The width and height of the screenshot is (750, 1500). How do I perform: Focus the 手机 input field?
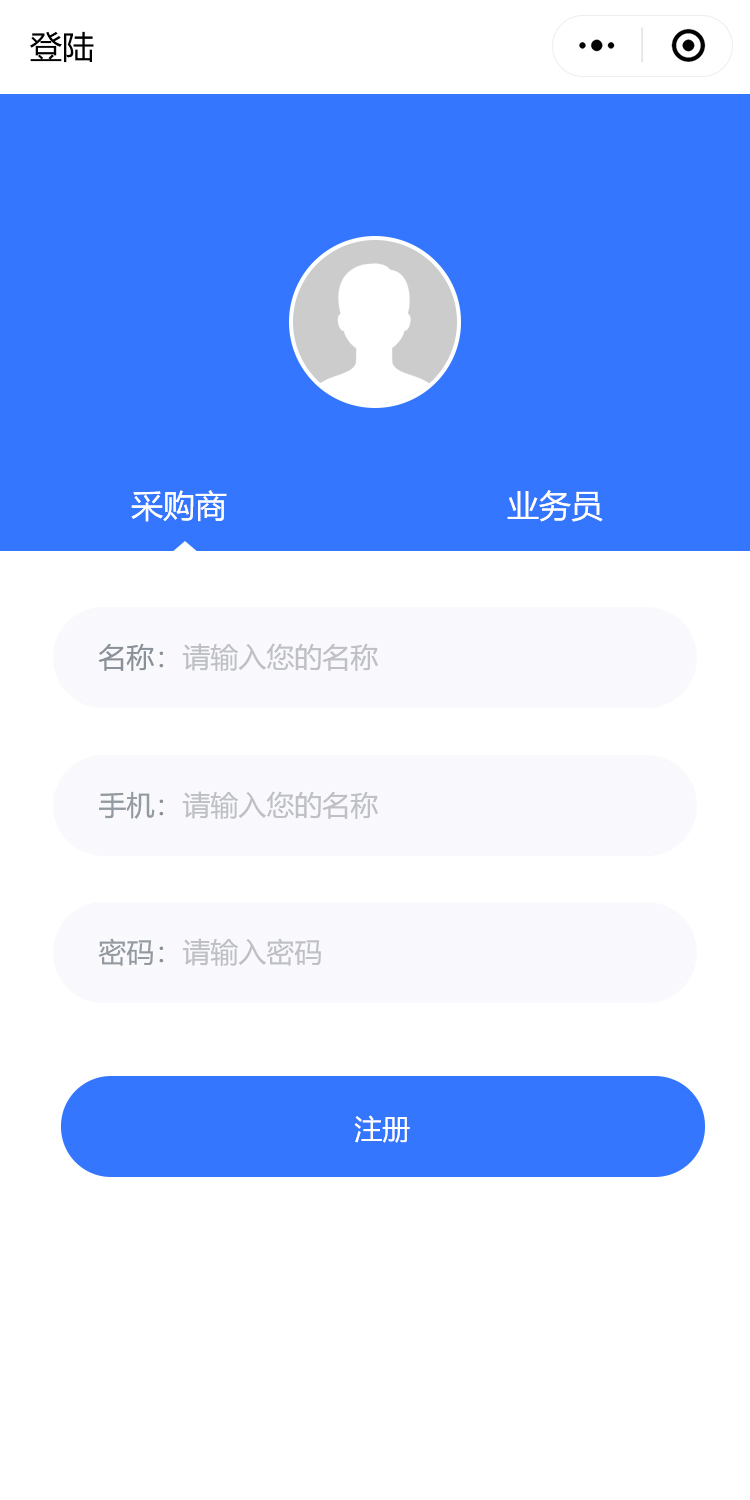pyautogui.click(x=400, y=805)
